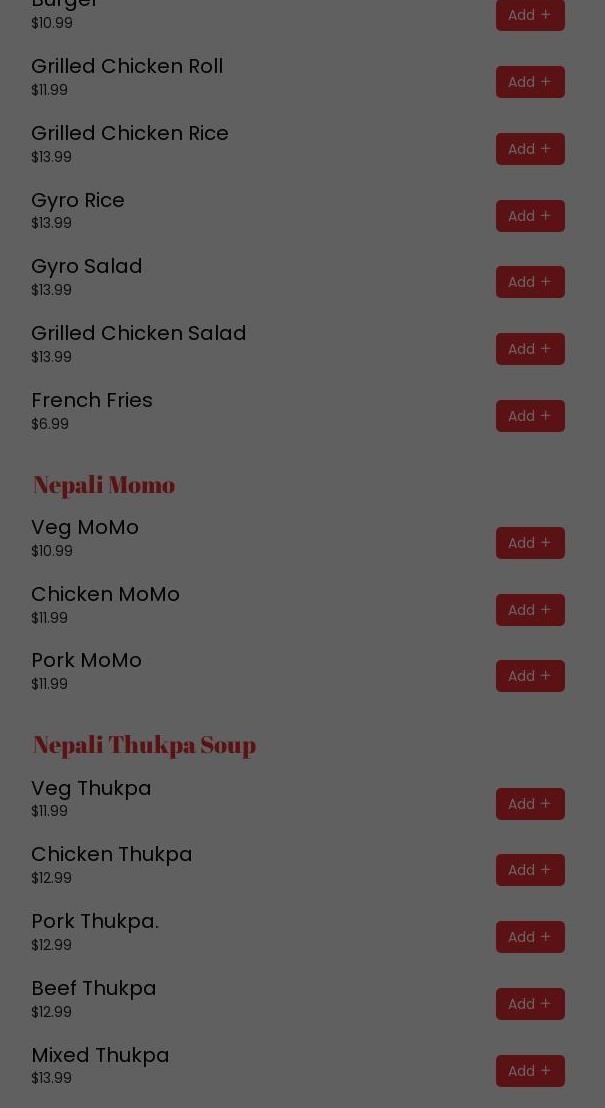Add Grilled Chicken Roll to the order
This screenshot has height=1108, width=605.
[x=530, y=82]
